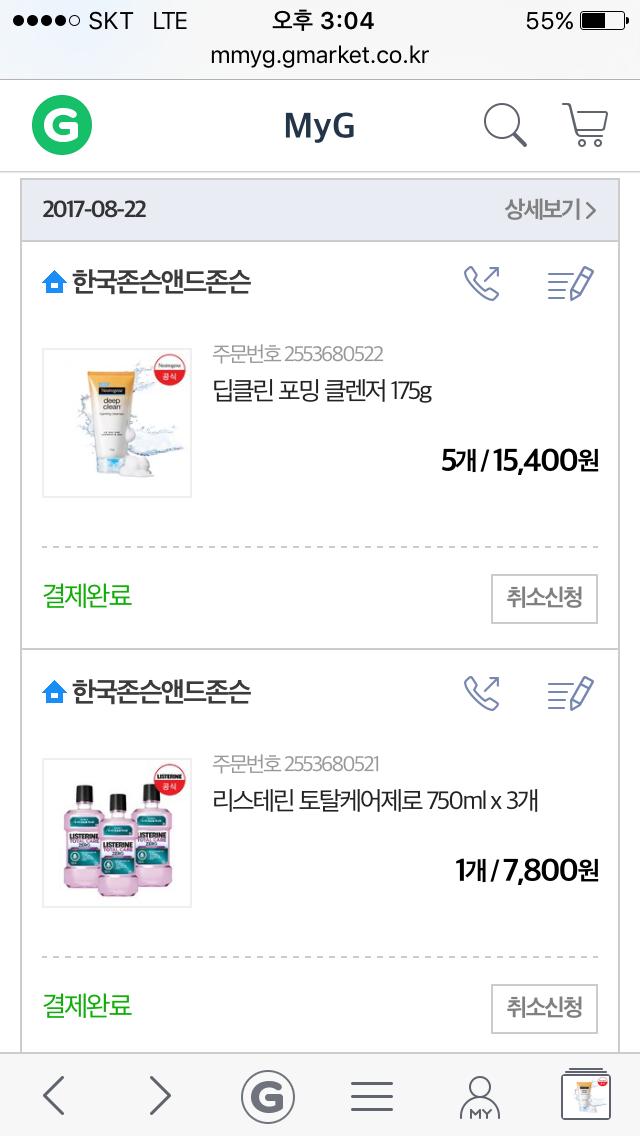640x1136 pixels.
Task: Open the hamburger menu in the bottom bar
Action: pos(372,1097)
